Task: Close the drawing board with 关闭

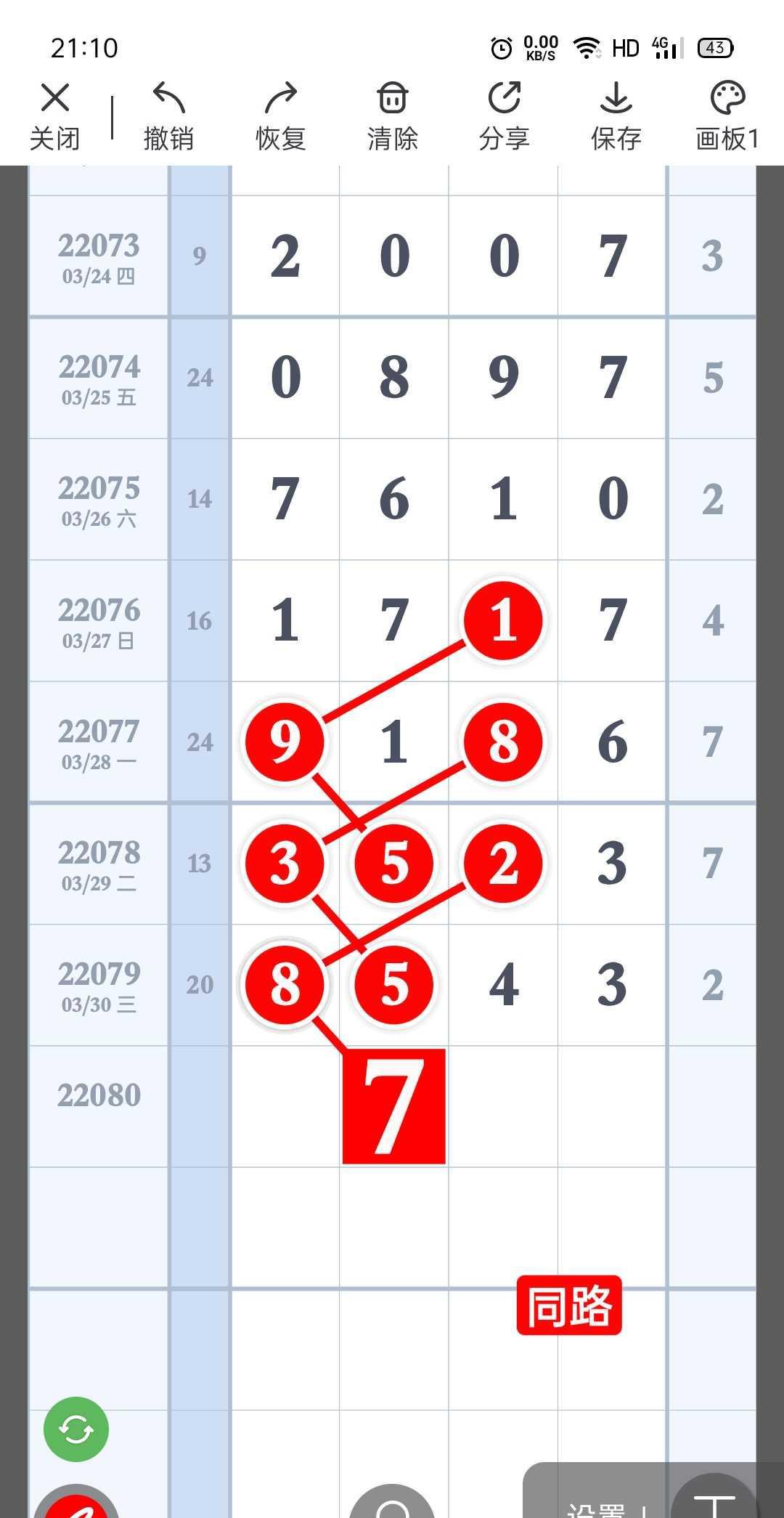Action: [x=54, y=116]
